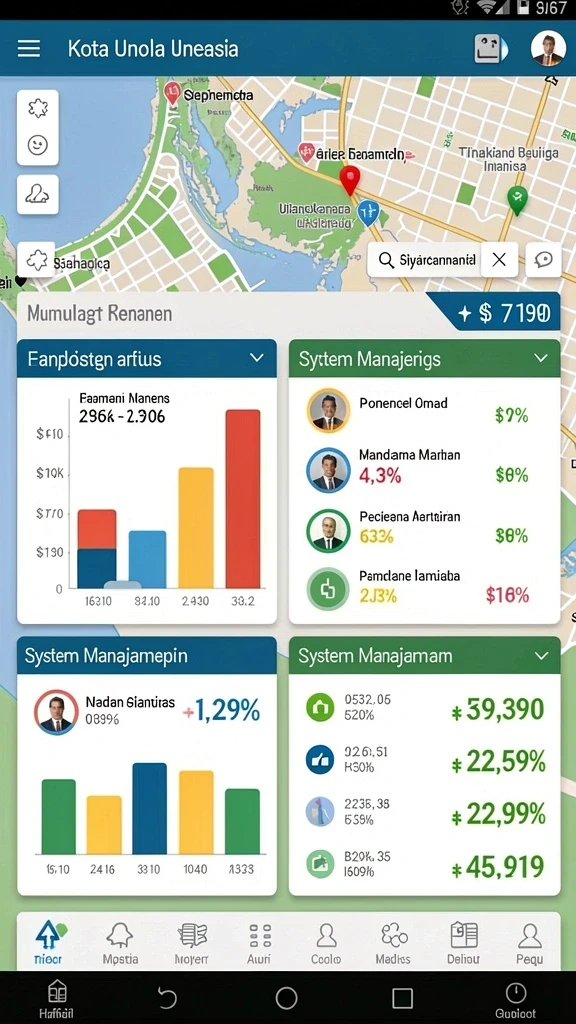Open the Siyarcannanial search field
576x1024 pixels.
[426, 261]
